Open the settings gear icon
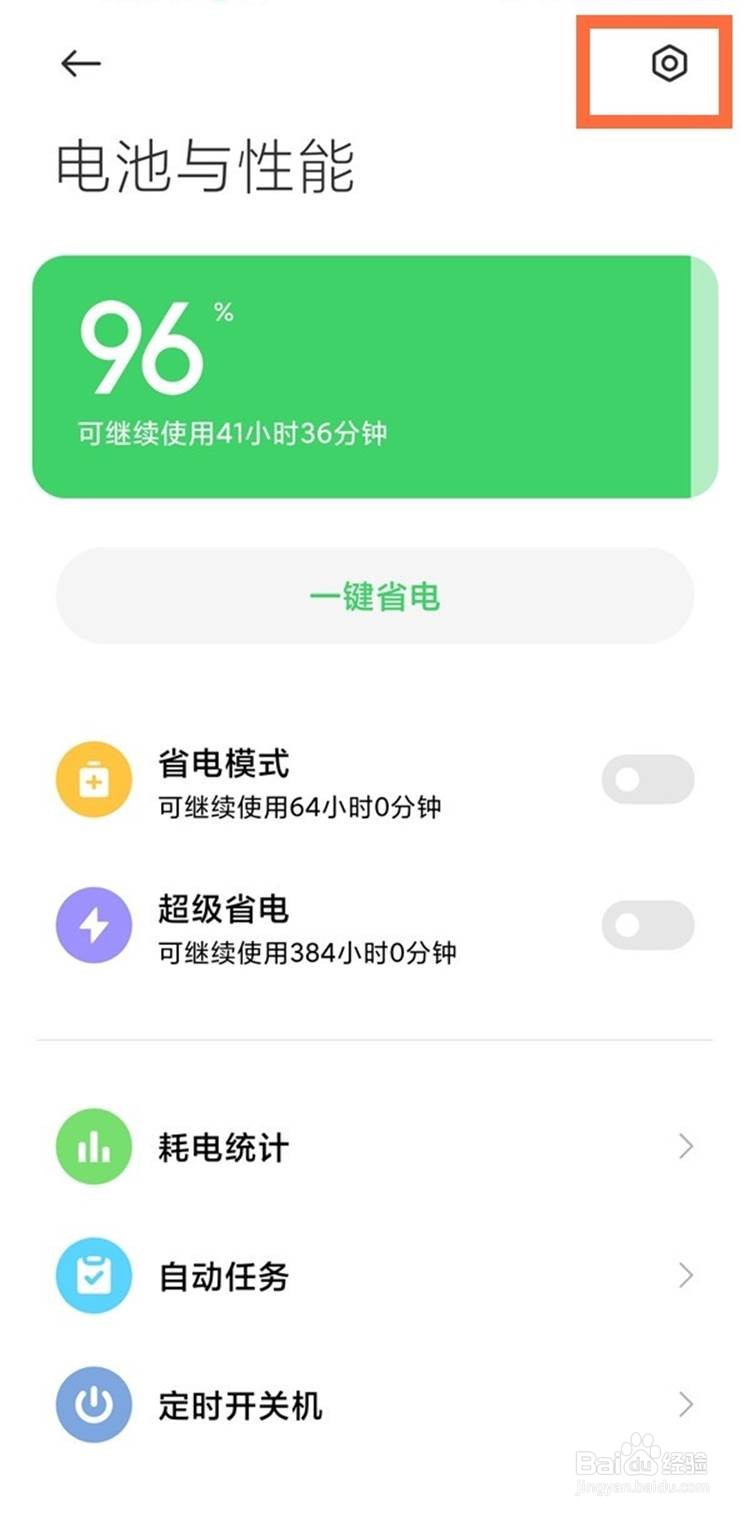This screenshot has height=1513, width=750. pyautogui.click(x=668, y=64)
